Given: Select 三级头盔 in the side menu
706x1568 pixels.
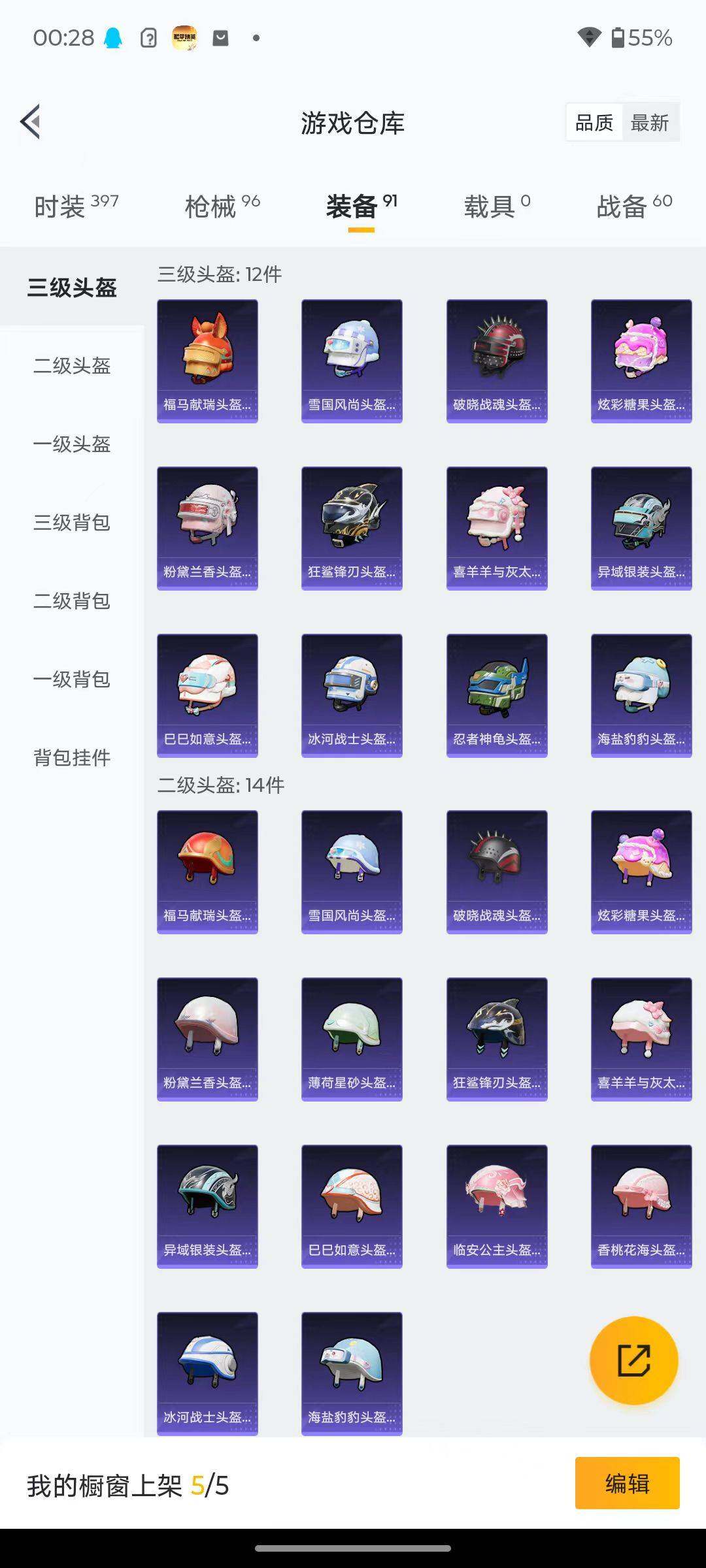Looking at the screenshot, I should [x=72, y=287].
